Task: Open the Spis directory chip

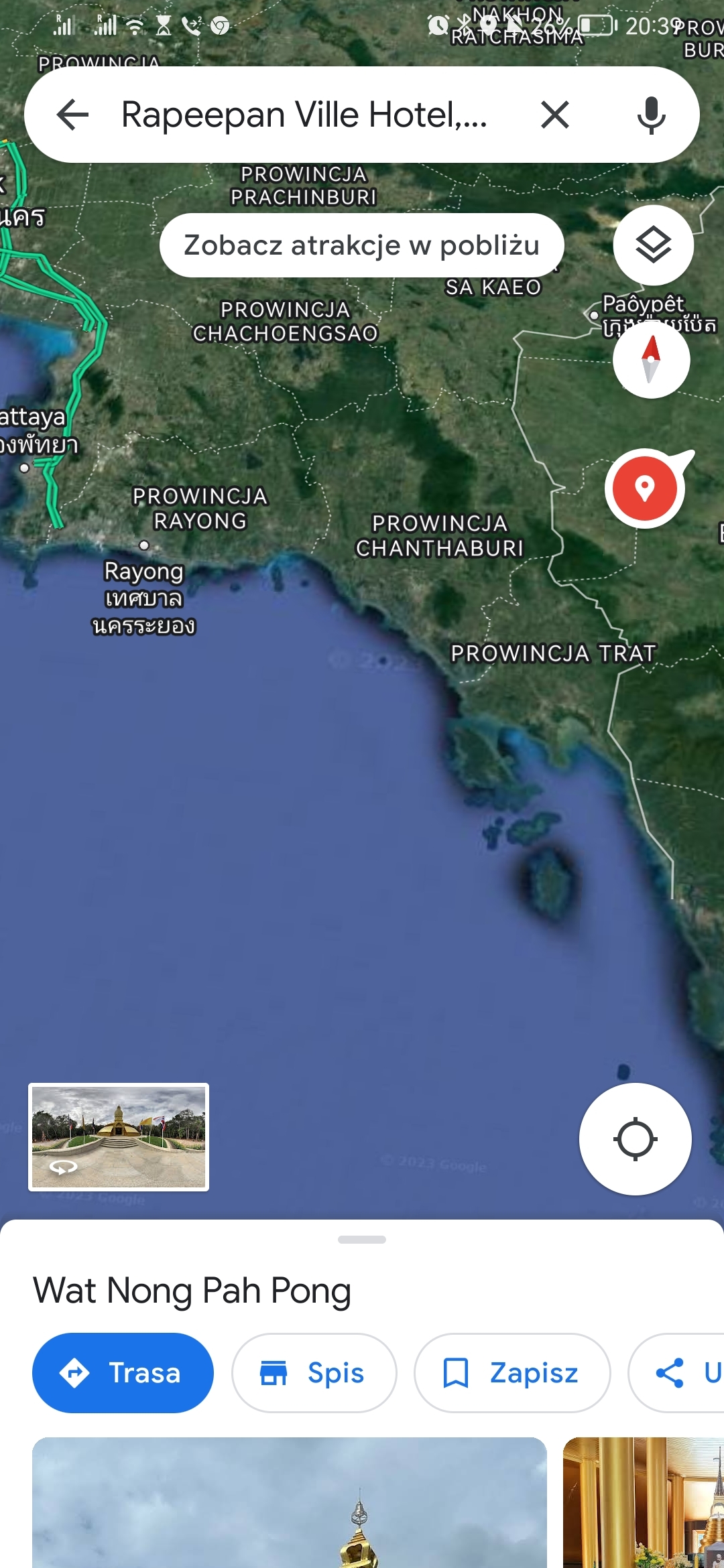Action: (314, 1373)
